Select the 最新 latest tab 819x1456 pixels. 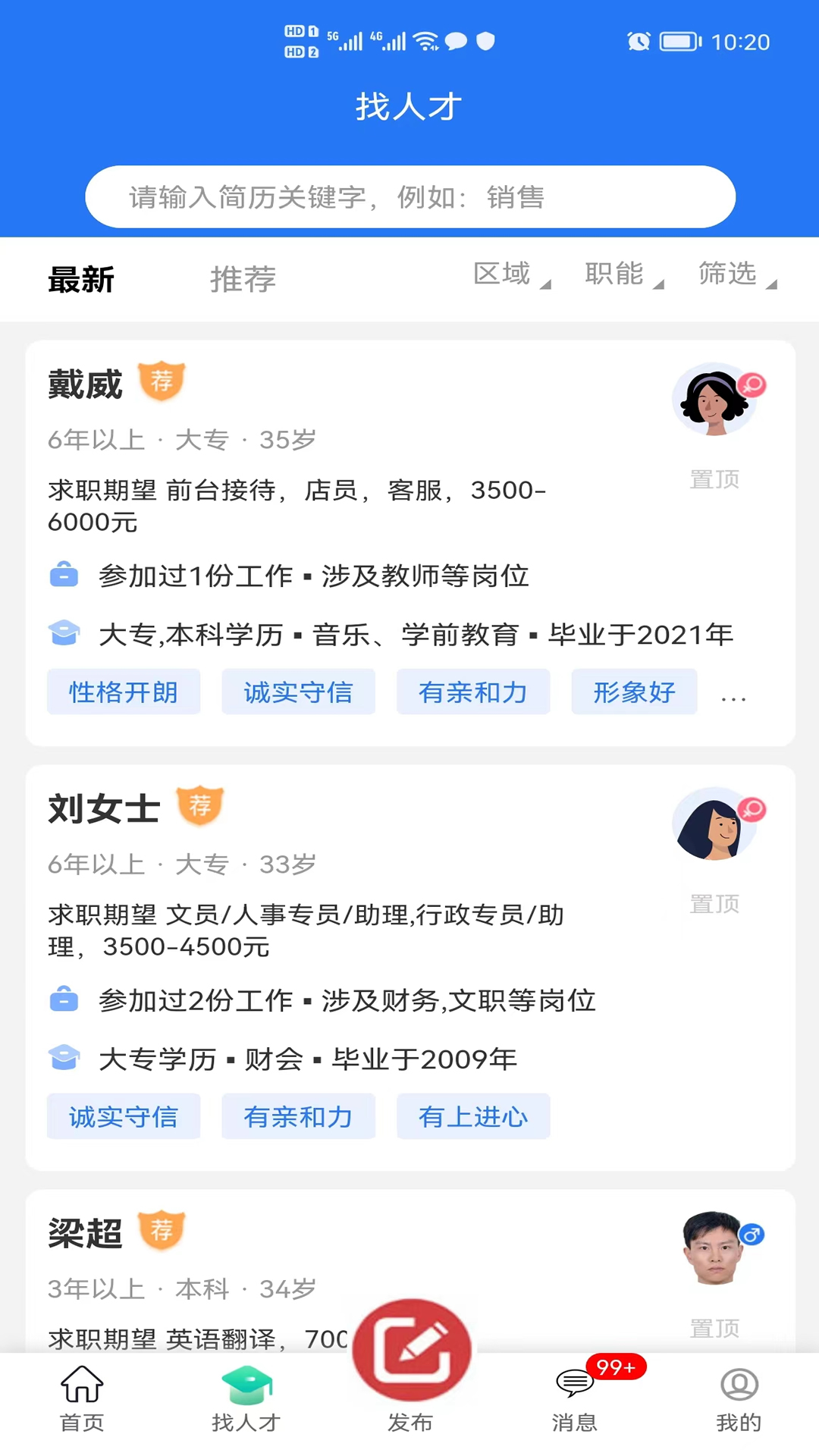[80, 280]
